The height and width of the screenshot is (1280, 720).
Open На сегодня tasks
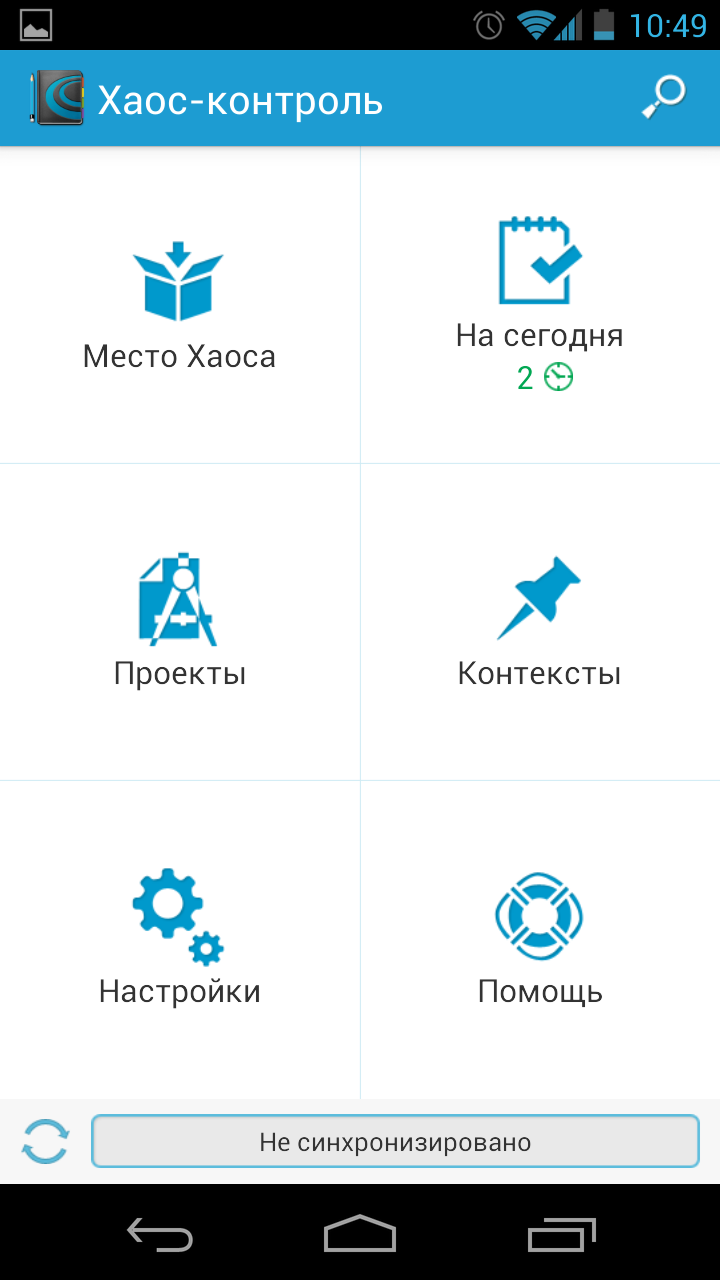click(540, 305)
